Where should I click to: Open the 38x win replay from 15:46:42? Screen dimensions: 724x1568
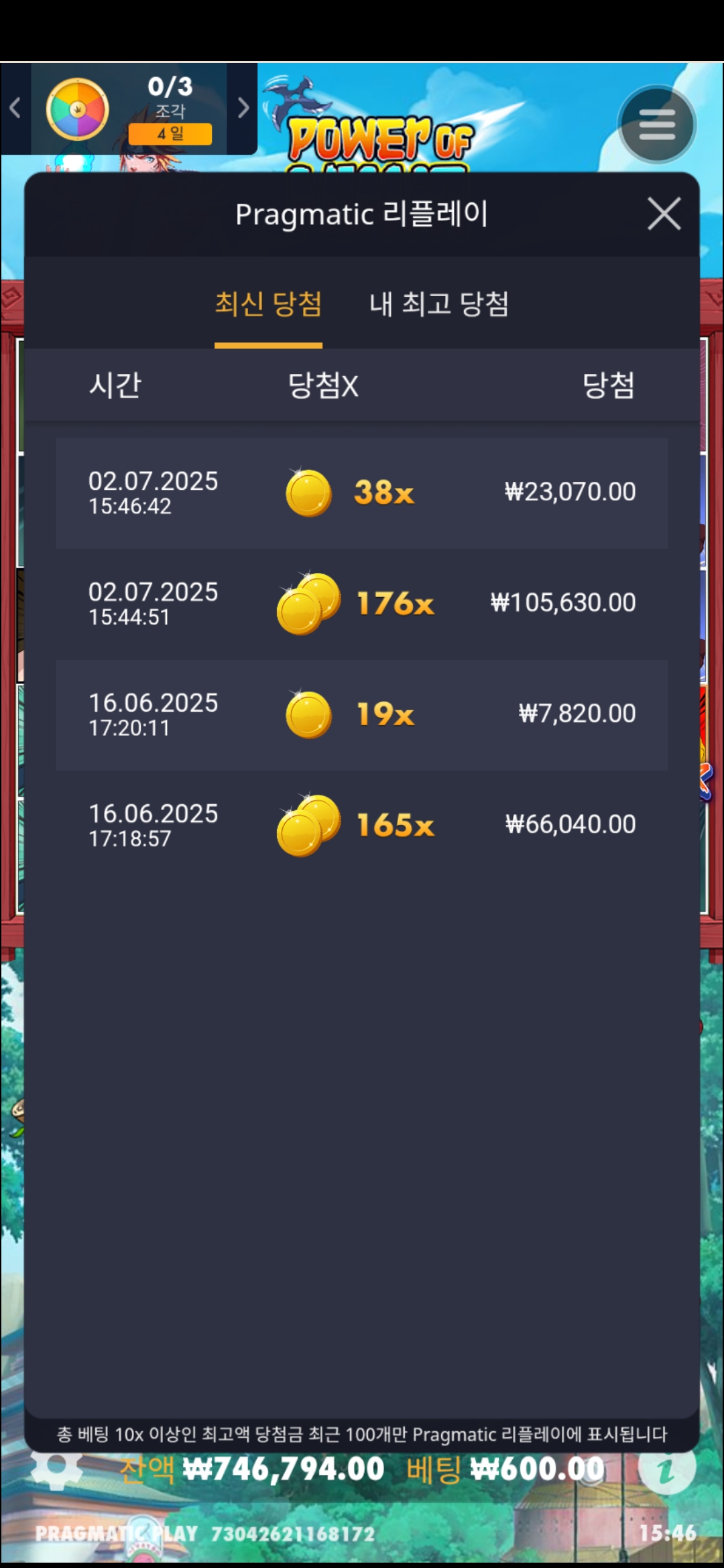pyautogui.click(x=362, y=493)
